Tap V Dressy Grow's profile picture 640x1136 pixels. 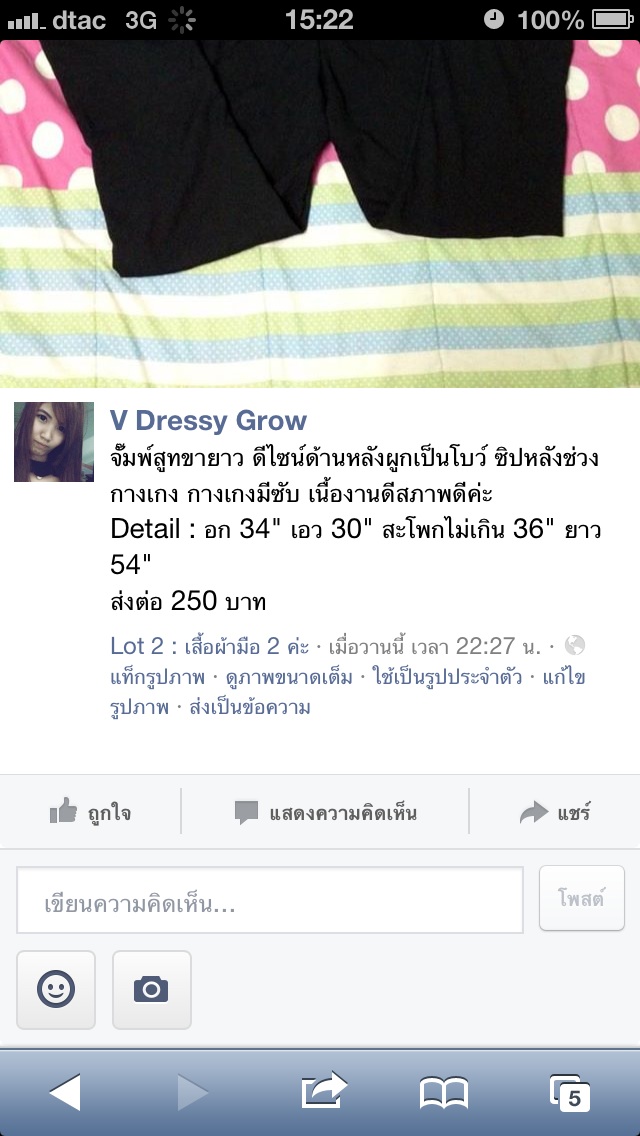point(54,442)
